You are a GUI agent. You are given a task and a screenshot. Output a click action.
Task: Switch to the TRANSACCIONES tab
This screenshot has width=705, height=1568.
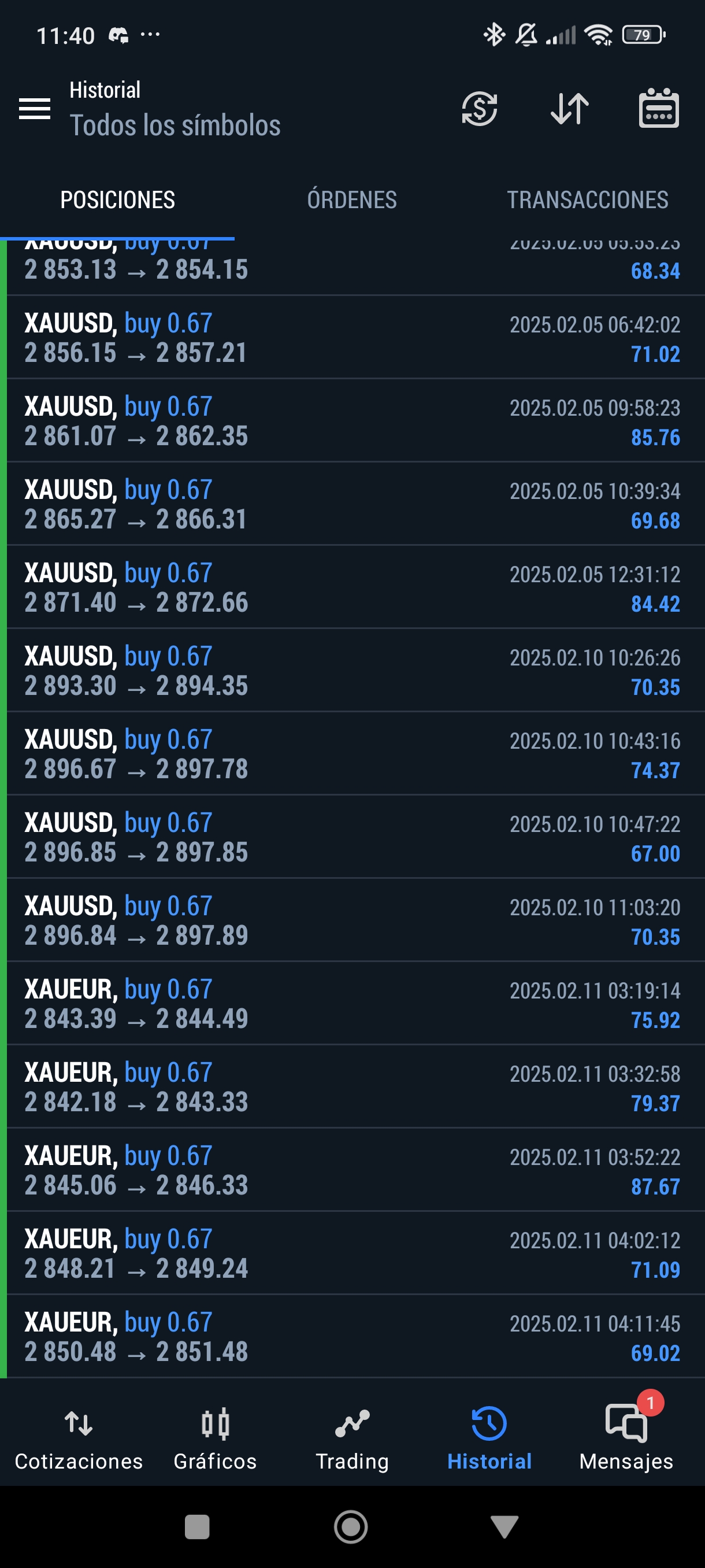point(587,200)
